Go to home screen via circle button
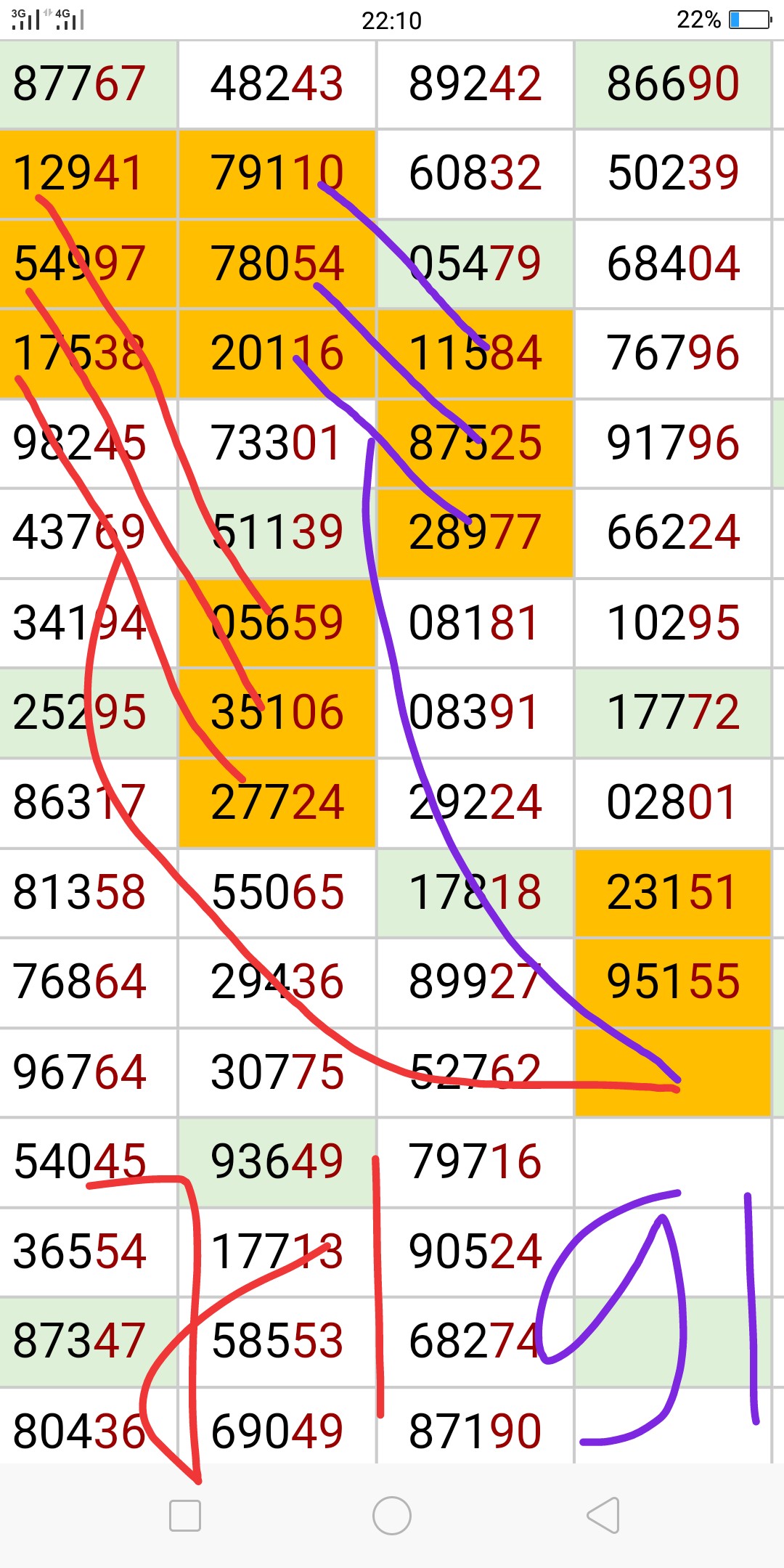 click(392, 1516)
